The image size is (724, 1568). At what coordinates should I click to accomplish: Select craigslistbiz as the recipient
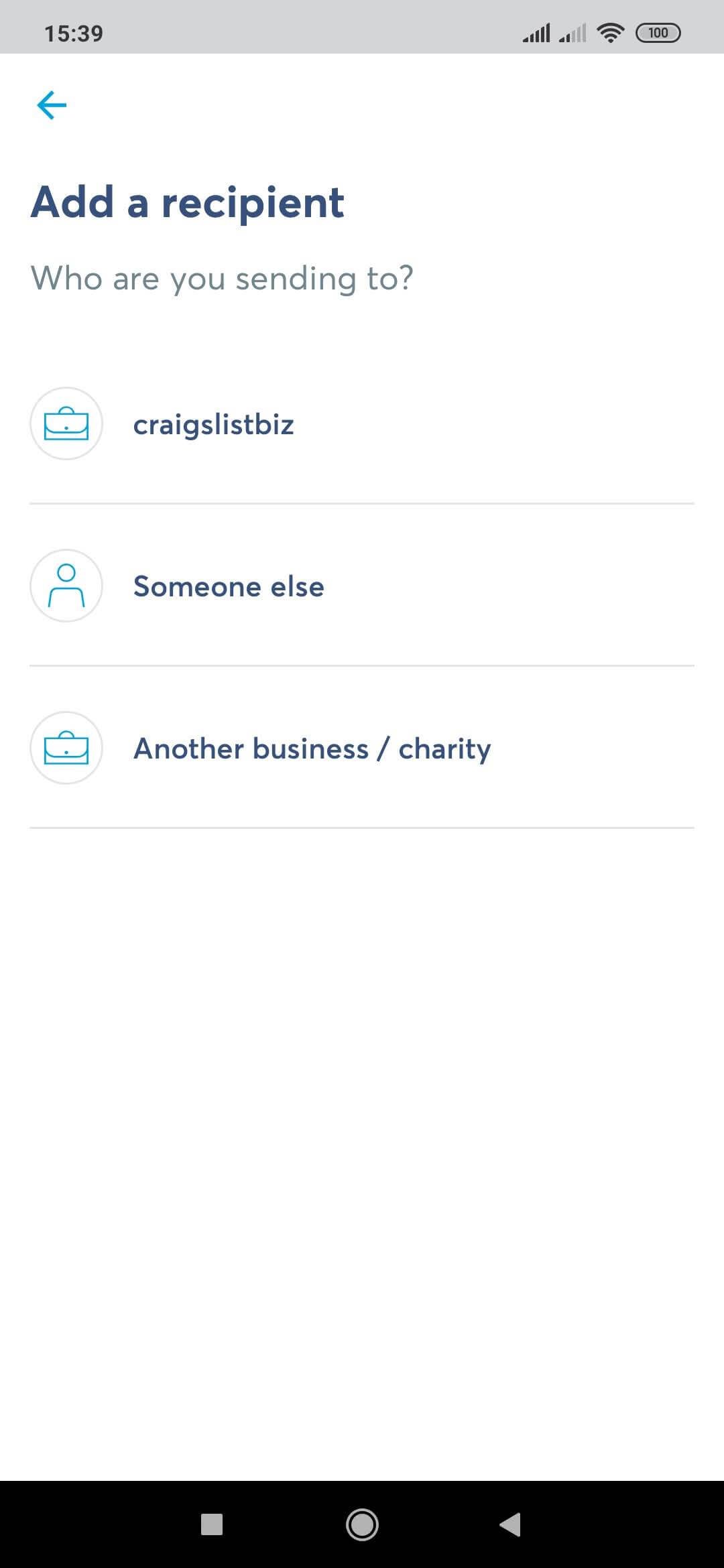click(x=362, y=423)
